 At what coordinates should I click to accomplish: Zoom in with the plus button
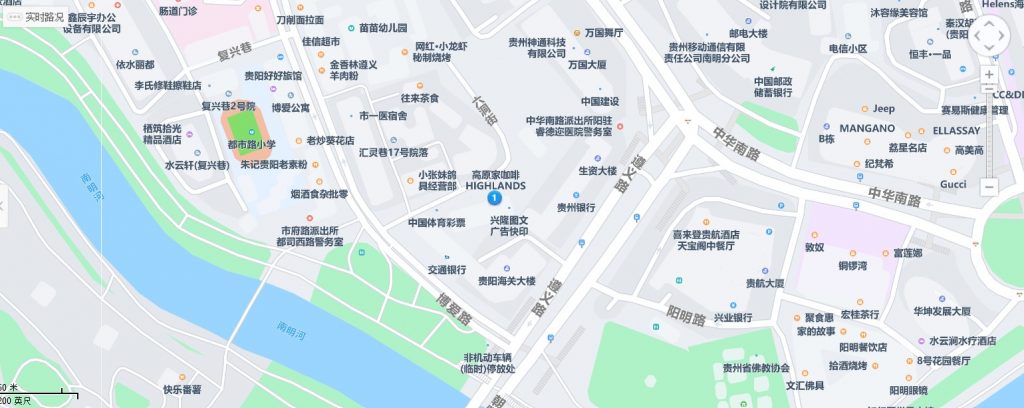point(990,74)
